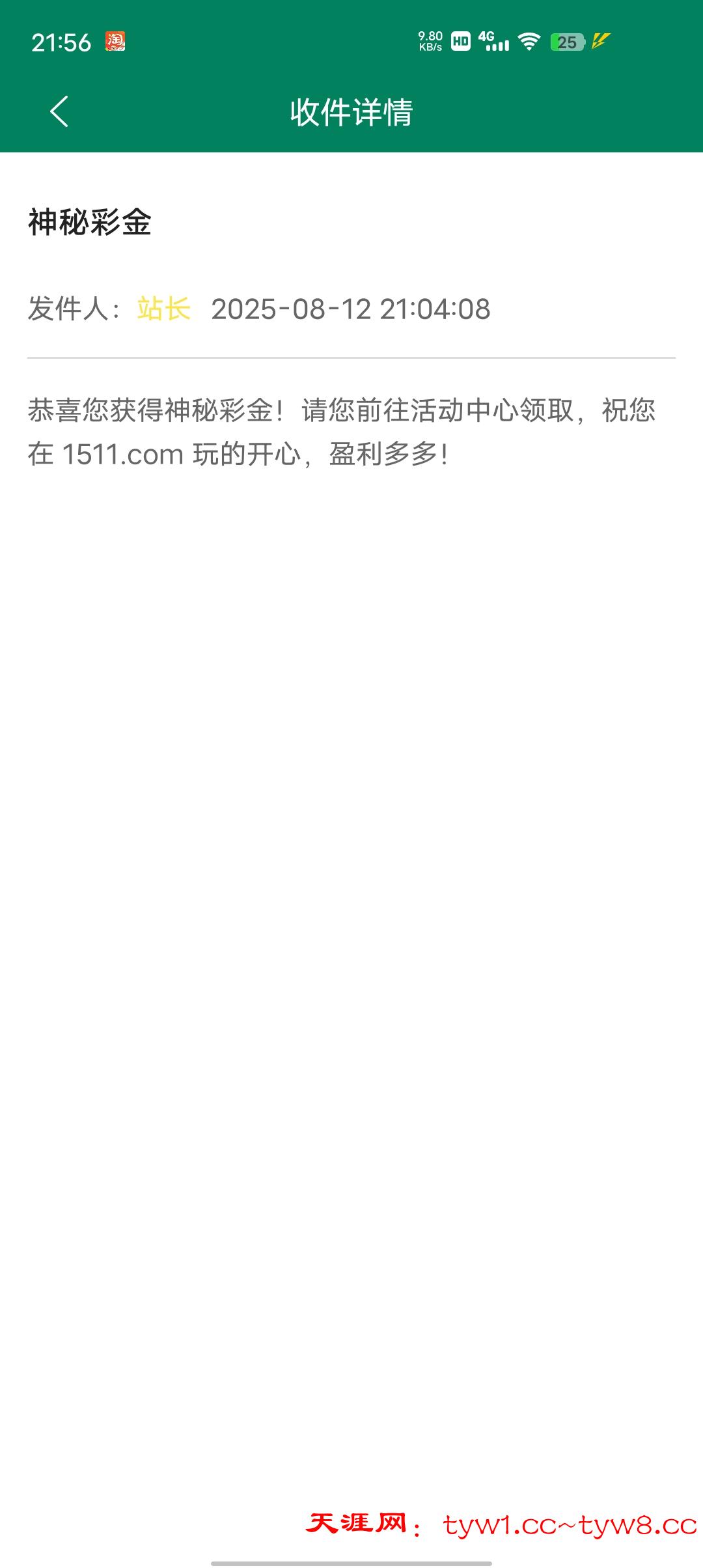Screen dimensions: 703x1568
Task: Tap the battery indicator showing 25
Action: [x=568, y=42]
